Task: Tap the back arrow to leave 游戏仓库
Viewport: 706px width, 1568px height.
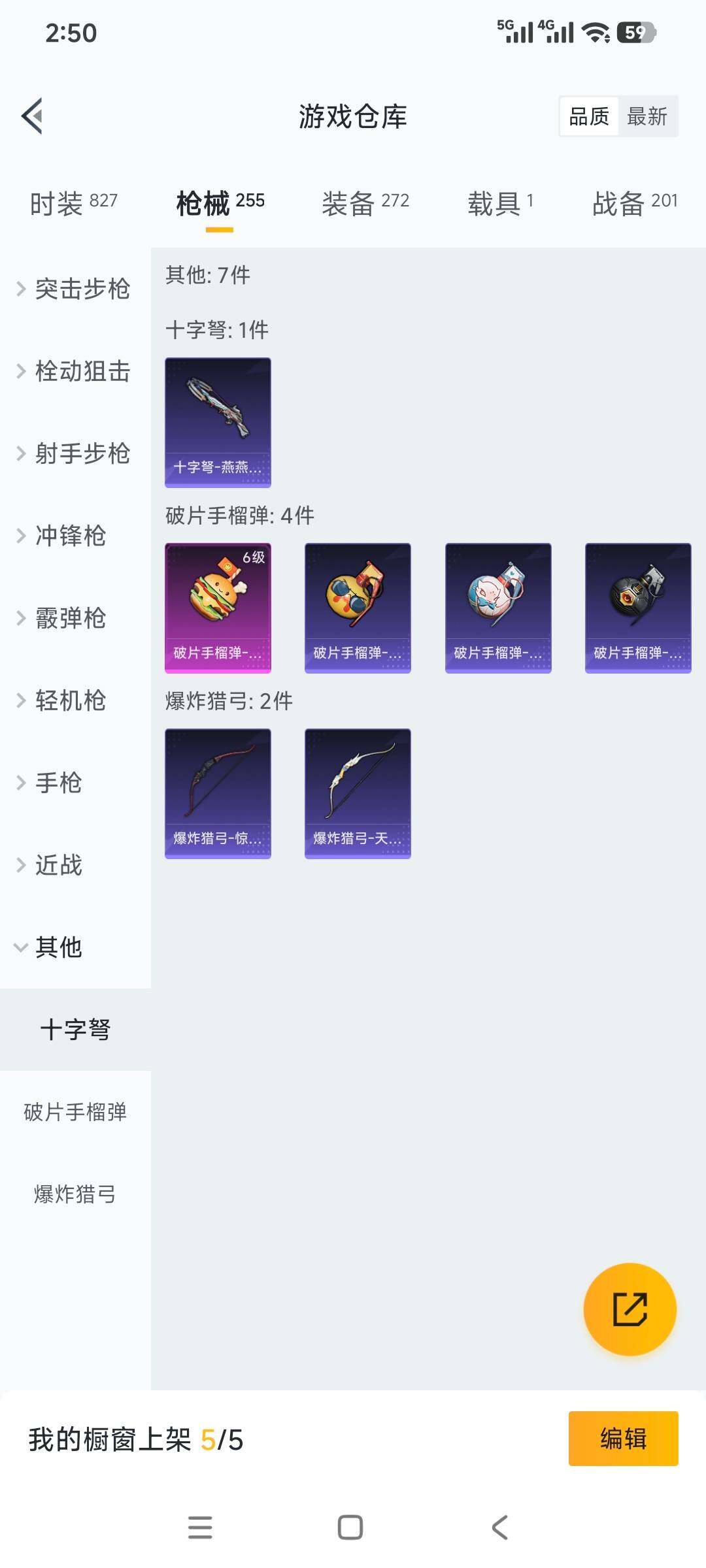Action: [31, 116]
